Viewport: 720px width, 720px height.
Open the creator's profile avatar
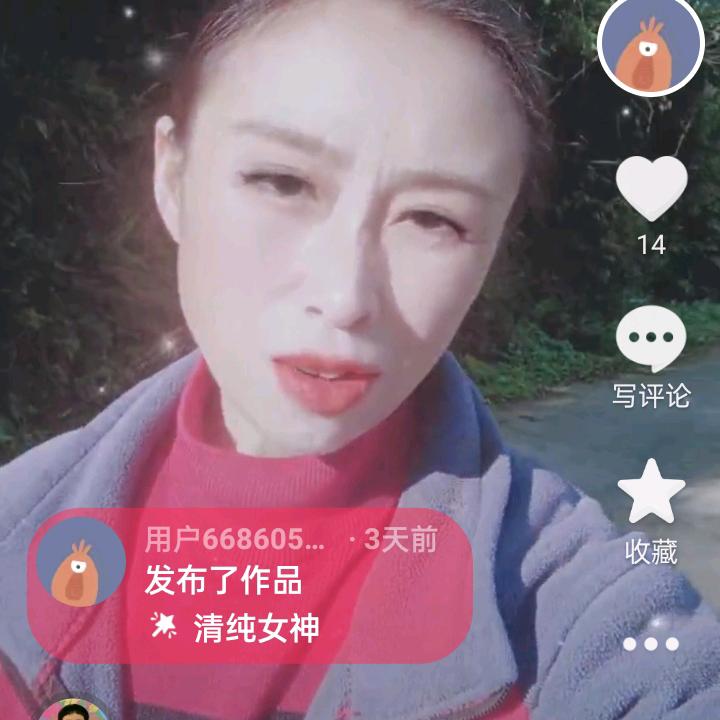coord(651,46)
